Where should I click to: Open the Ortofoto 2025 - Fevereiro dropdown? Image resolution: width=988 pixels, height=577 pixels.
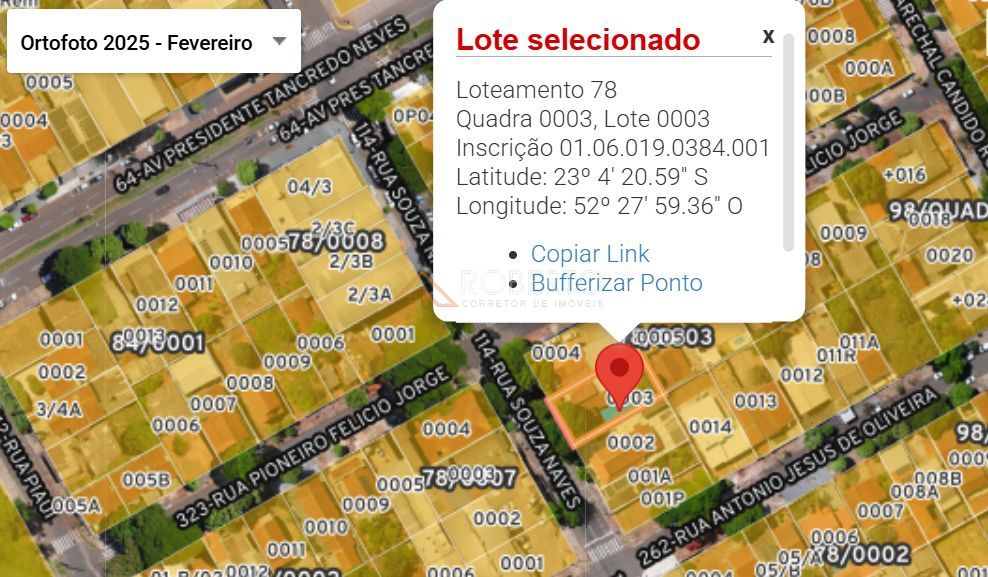(154, 42)
